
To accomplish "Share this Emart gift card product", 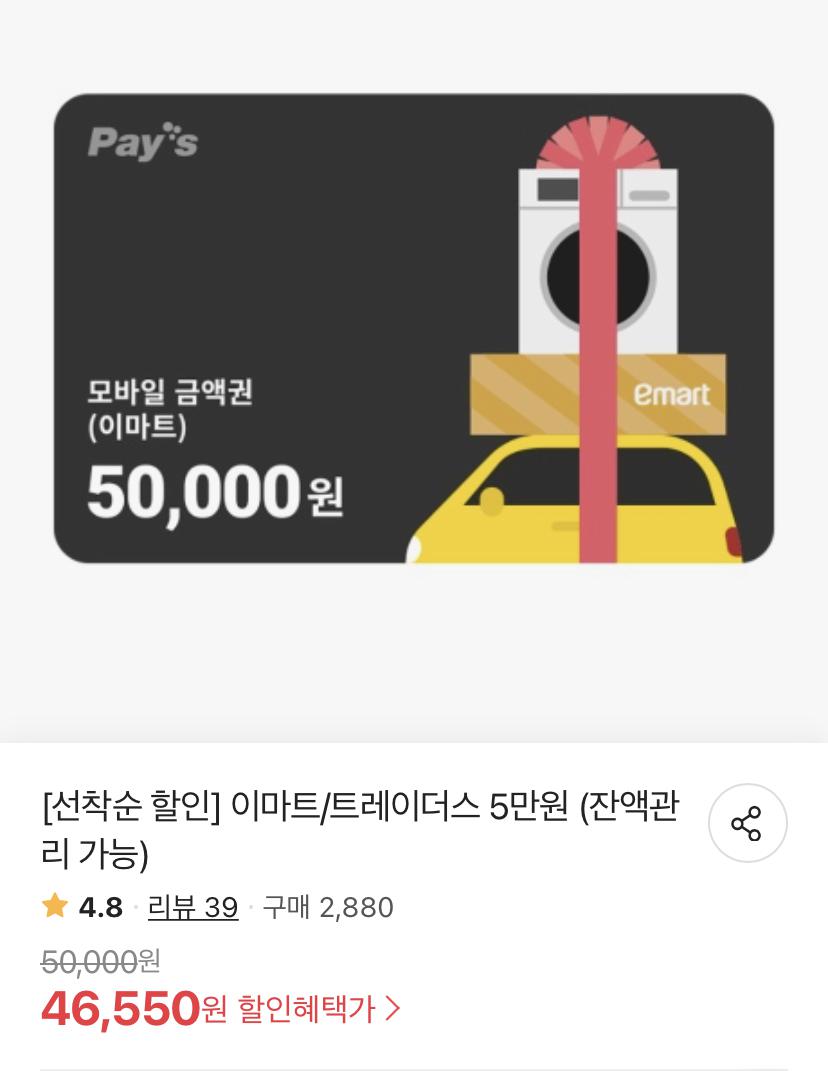I will pos(747,823).
